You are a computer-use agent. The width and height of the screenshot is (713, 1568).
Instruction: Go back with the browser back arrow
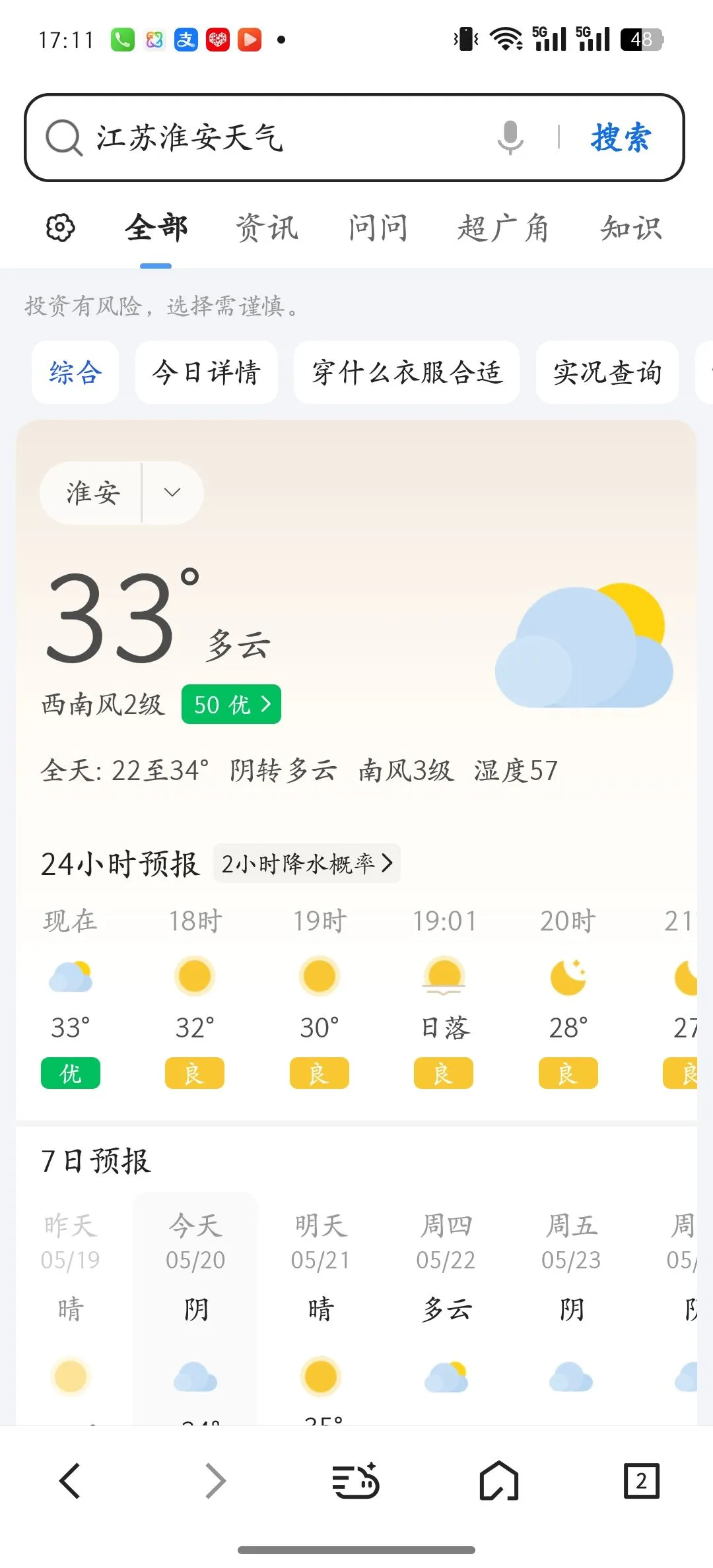pyautogui.click(x=70, y=1482)
